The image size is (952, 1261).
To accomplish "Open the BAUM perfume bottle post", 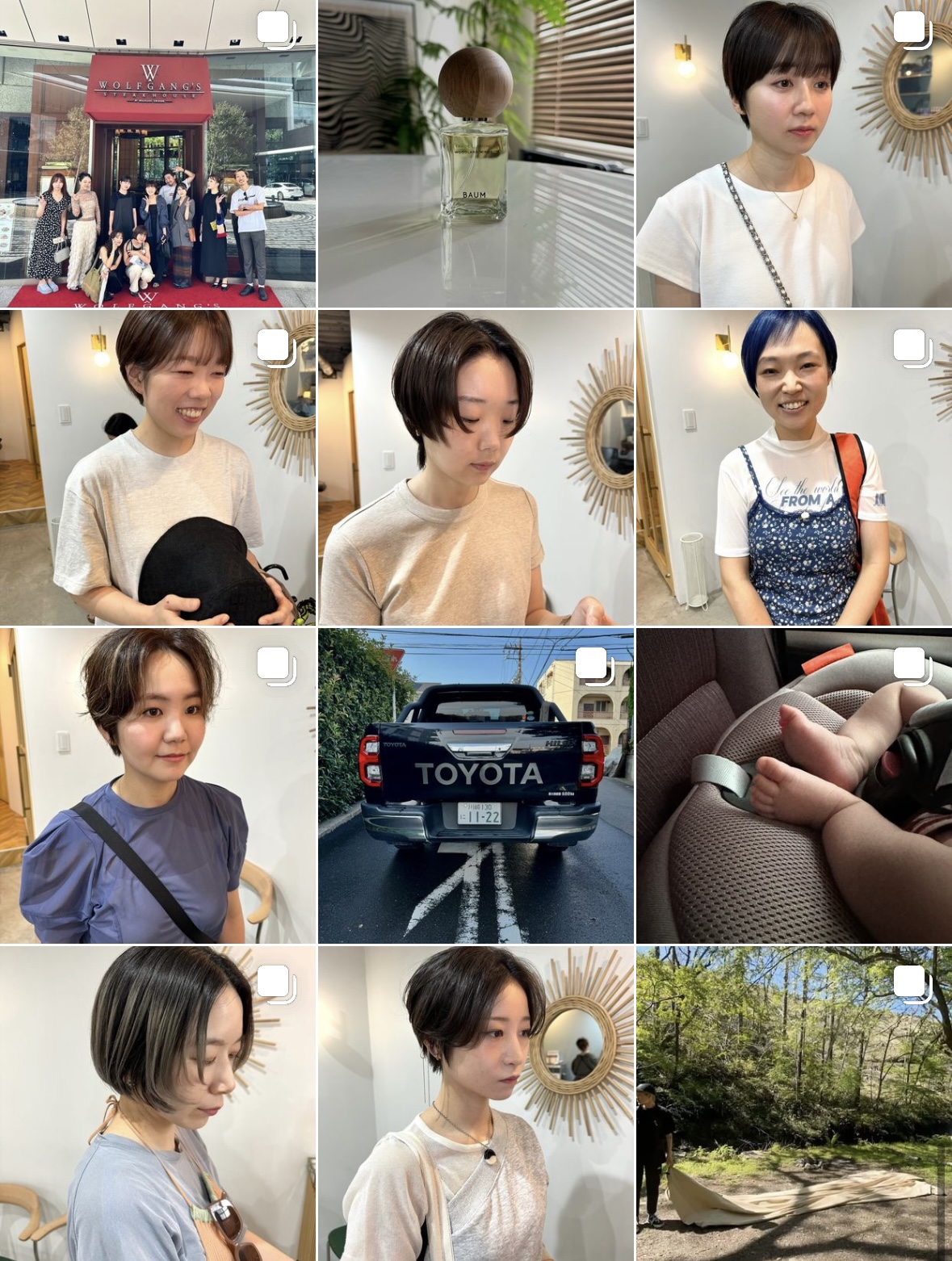I will coord(476,153).
